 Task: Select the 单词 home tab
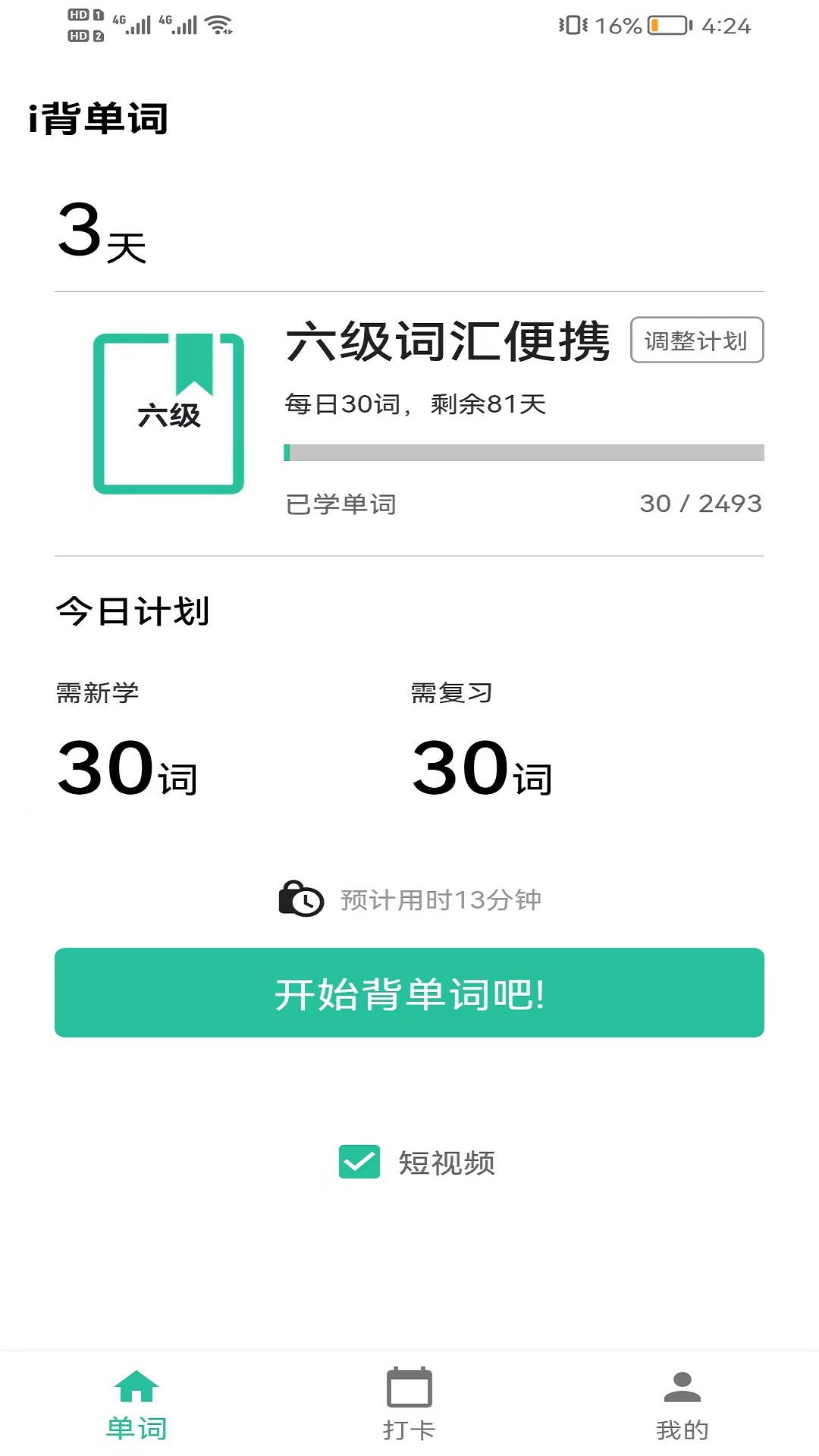click(x=136, y=1404)
